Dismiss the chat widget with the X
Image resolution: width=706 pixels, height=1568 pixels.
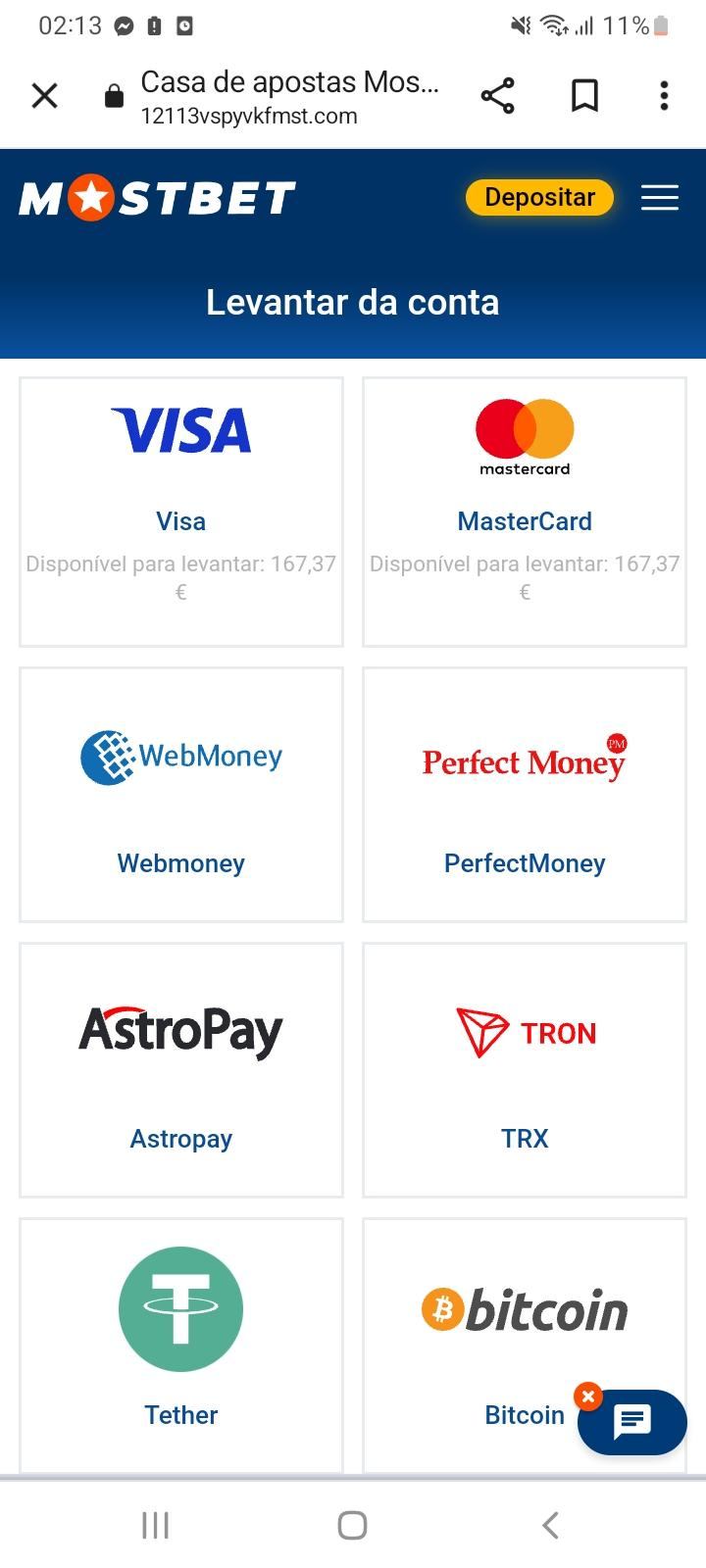coord(587,1396)
